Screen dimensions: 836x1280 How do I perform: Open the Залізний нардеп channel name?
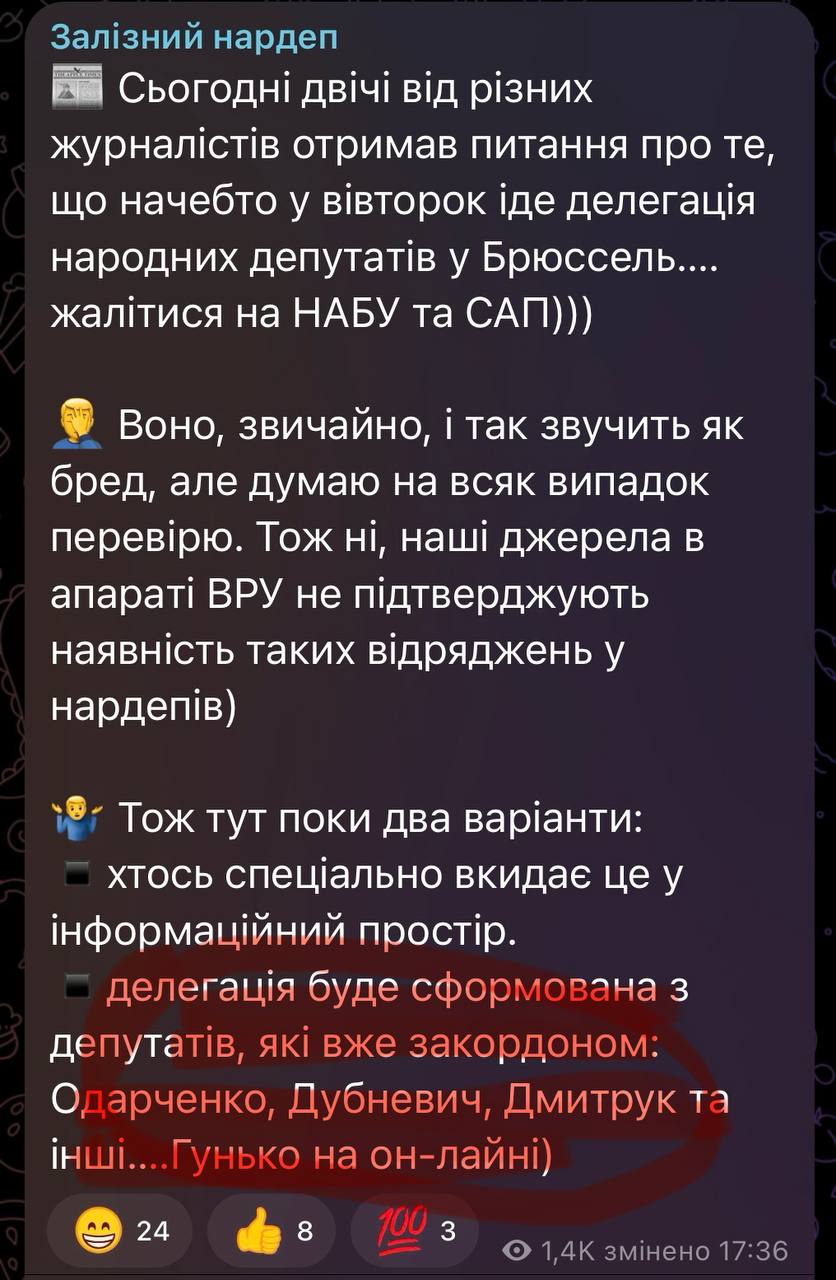click(x=194, y=37)
